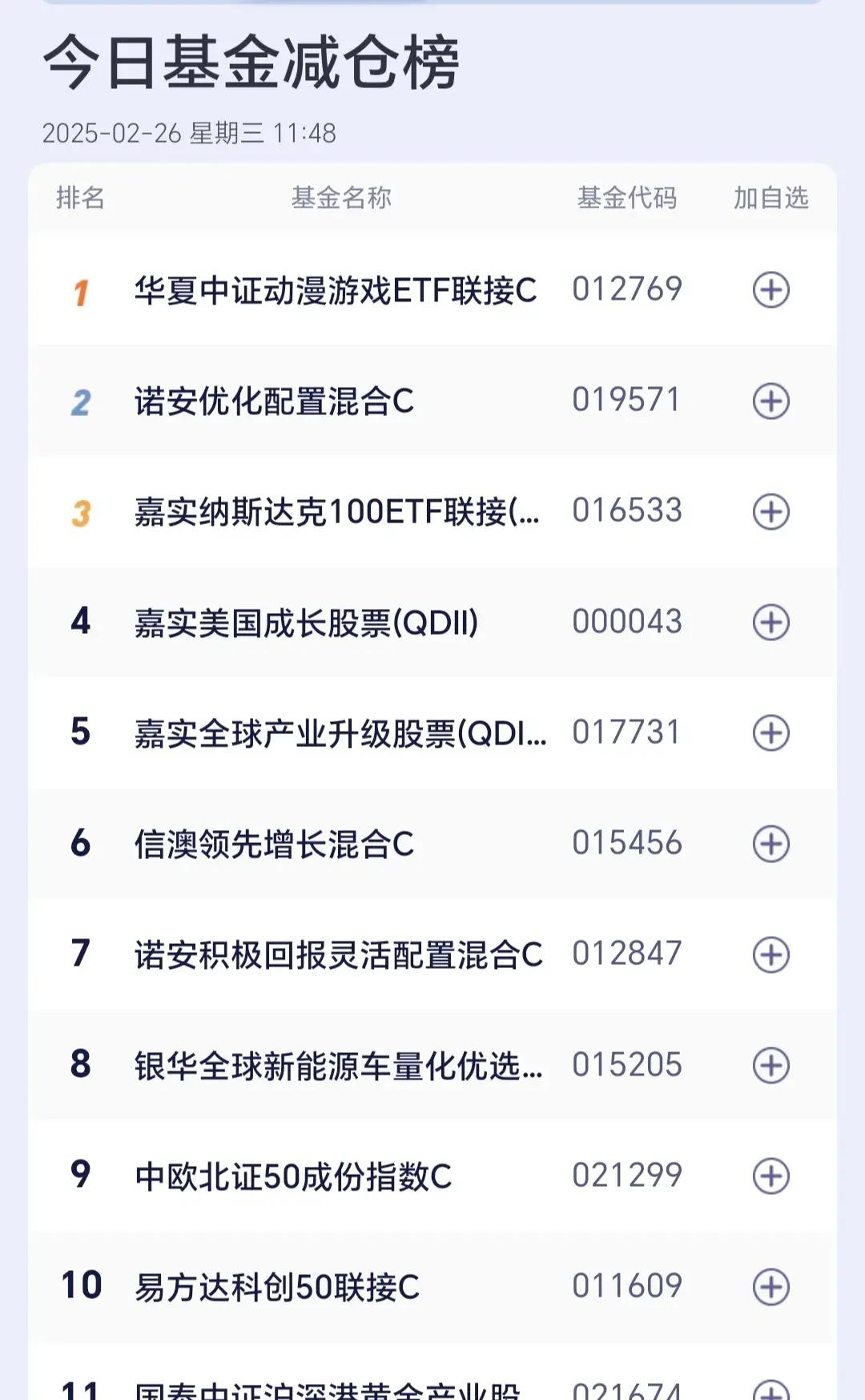The width and height of the screenshot is (865, 1400).
Task: Open 诺安积极回报灵活配置混合C fund row
Action: click(338, 954)
